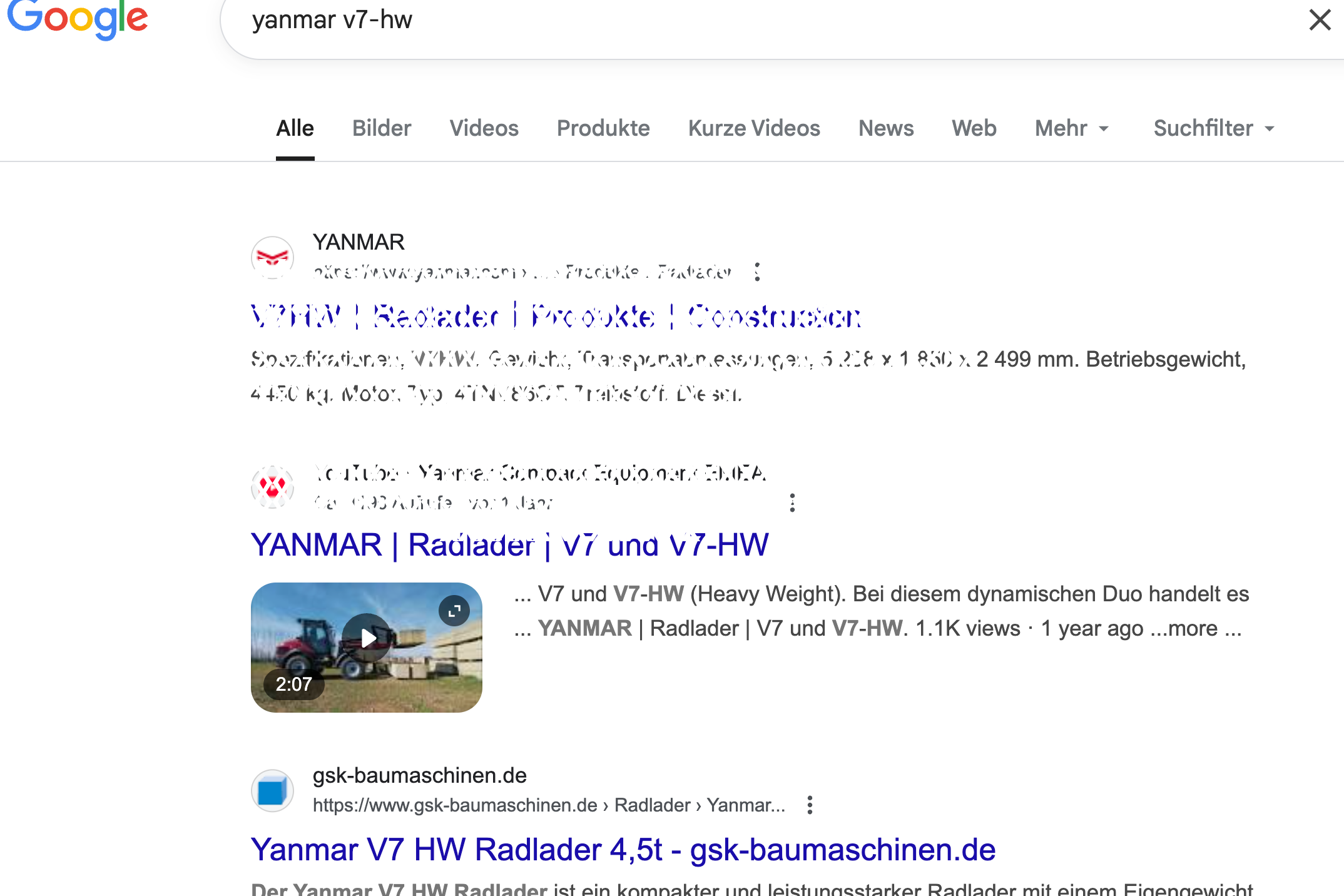This screenshot has width=1344, height=896.
Task: Go to Google home via the logo
Action: [x=78, y=19]
